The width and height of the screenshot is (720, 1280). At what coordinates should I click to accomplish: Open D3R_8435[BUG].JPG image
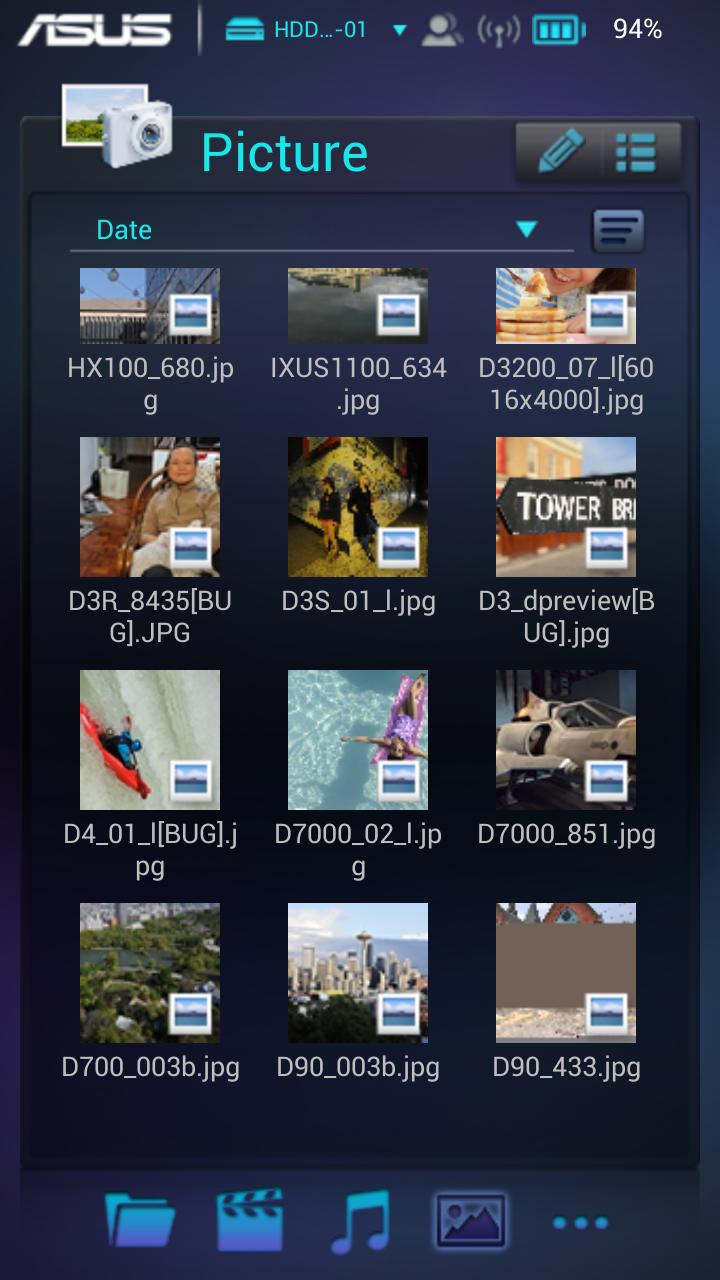150,507
